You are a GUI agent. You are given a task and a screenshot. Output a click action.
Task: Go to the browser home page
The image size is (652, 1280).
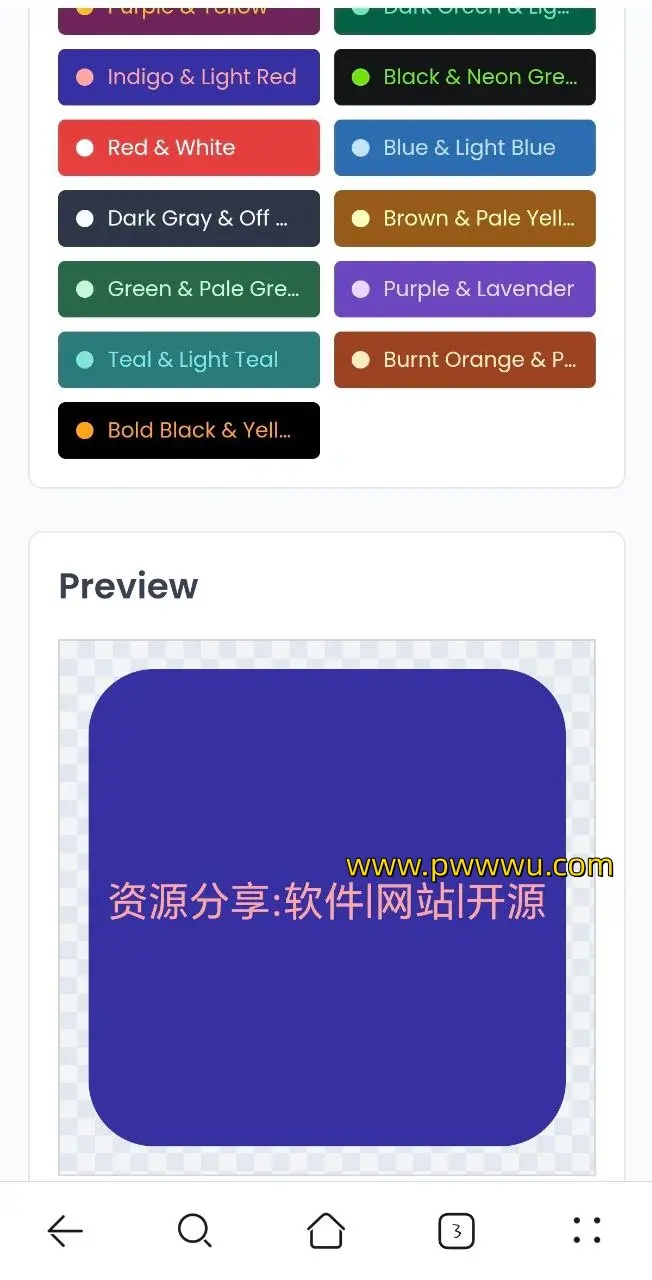click(326, 1231)
